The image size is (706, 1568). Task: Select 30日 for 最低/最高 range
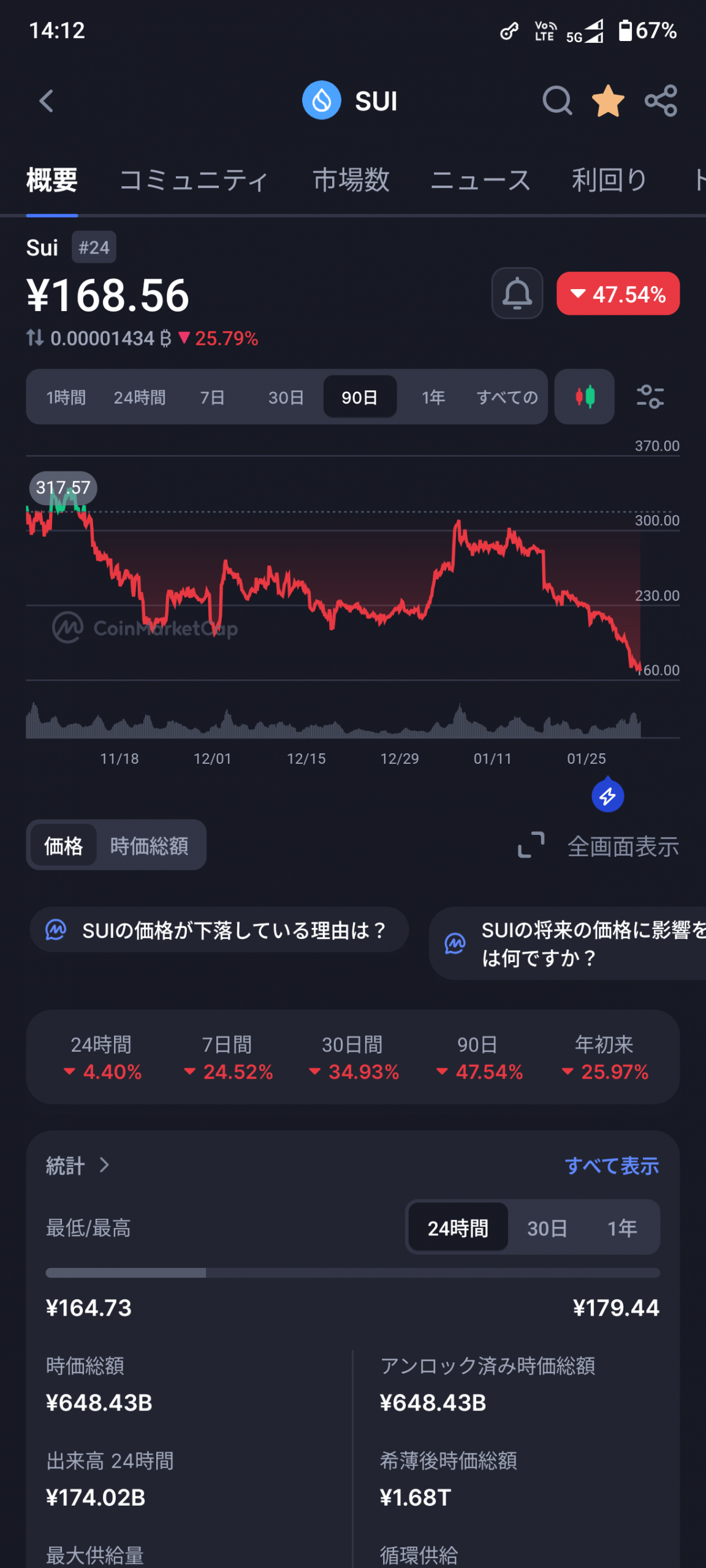[547, 1228]
